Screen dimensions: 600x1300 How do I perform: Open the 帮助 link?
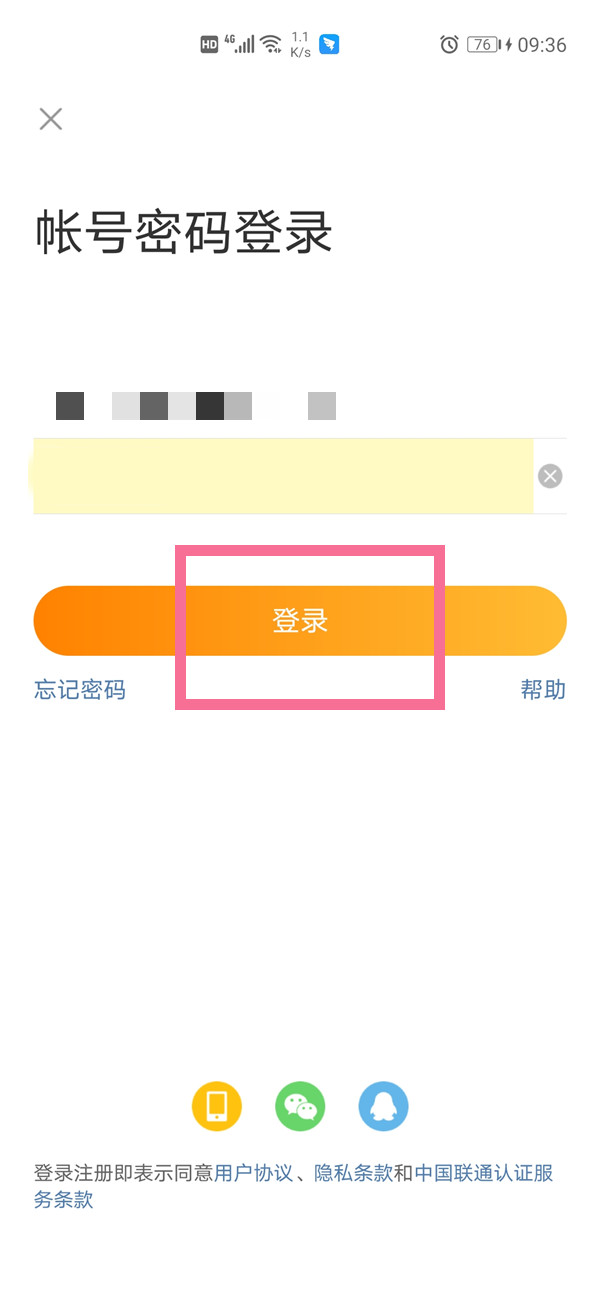(543, 689)
